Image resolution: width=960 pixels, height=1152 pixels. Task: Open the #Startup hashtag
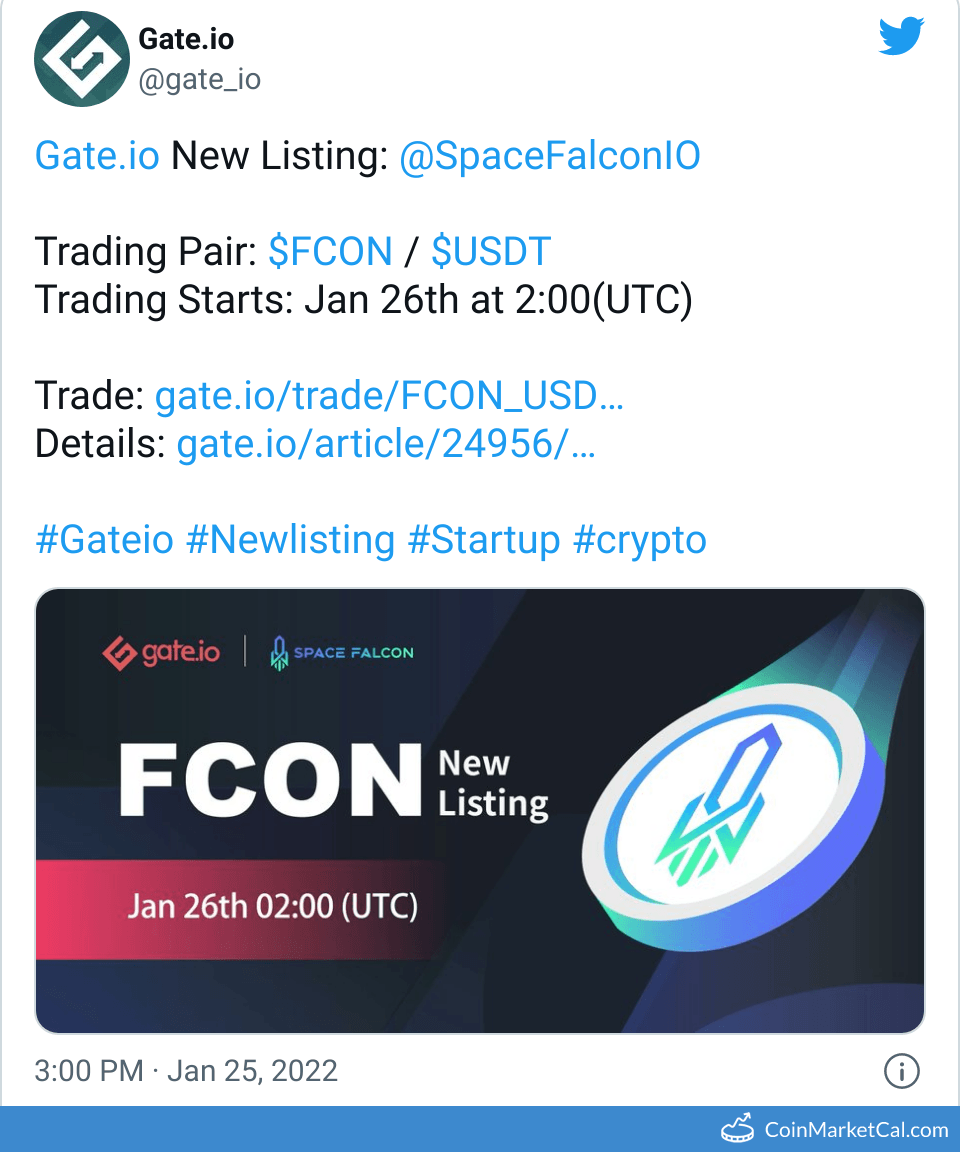pos(484,540)
